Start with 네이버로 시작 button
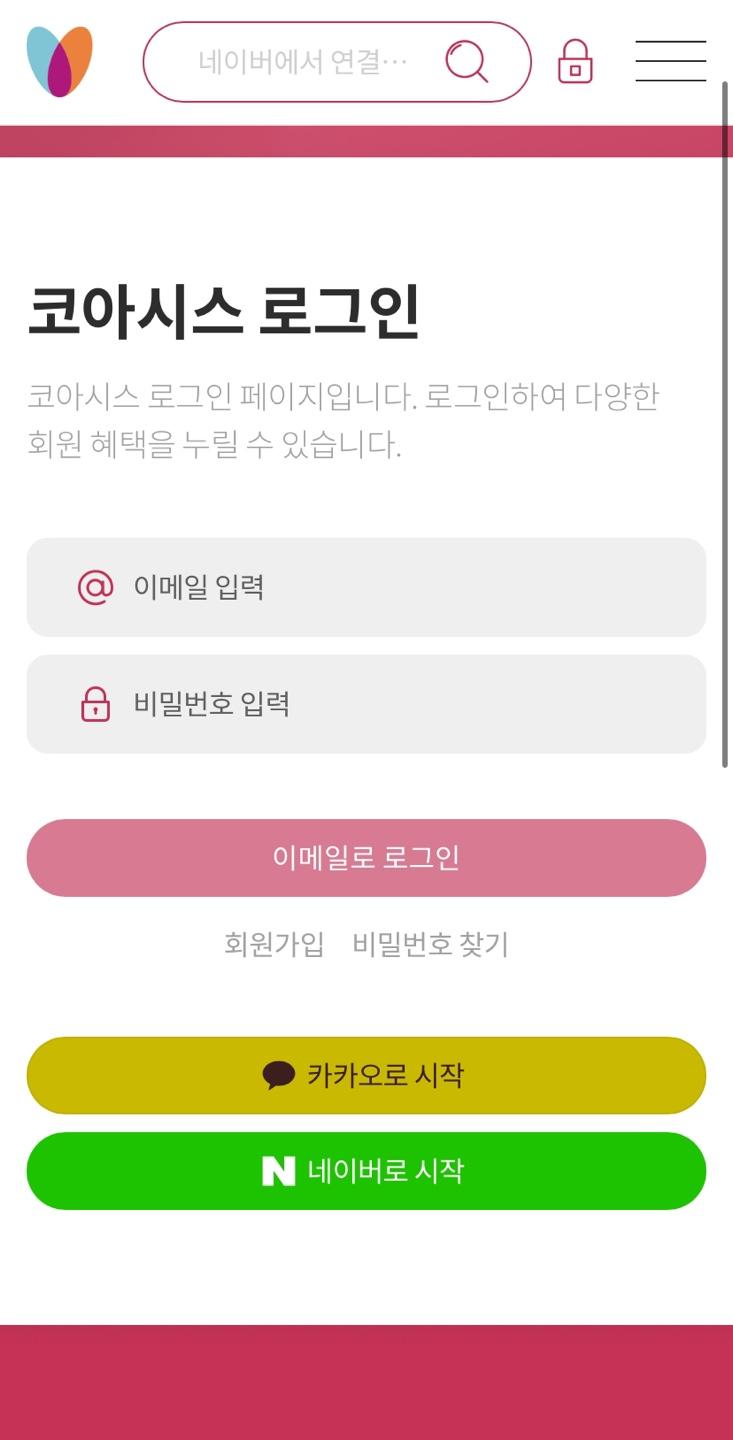733x1440 pixels. [366, 1171]
